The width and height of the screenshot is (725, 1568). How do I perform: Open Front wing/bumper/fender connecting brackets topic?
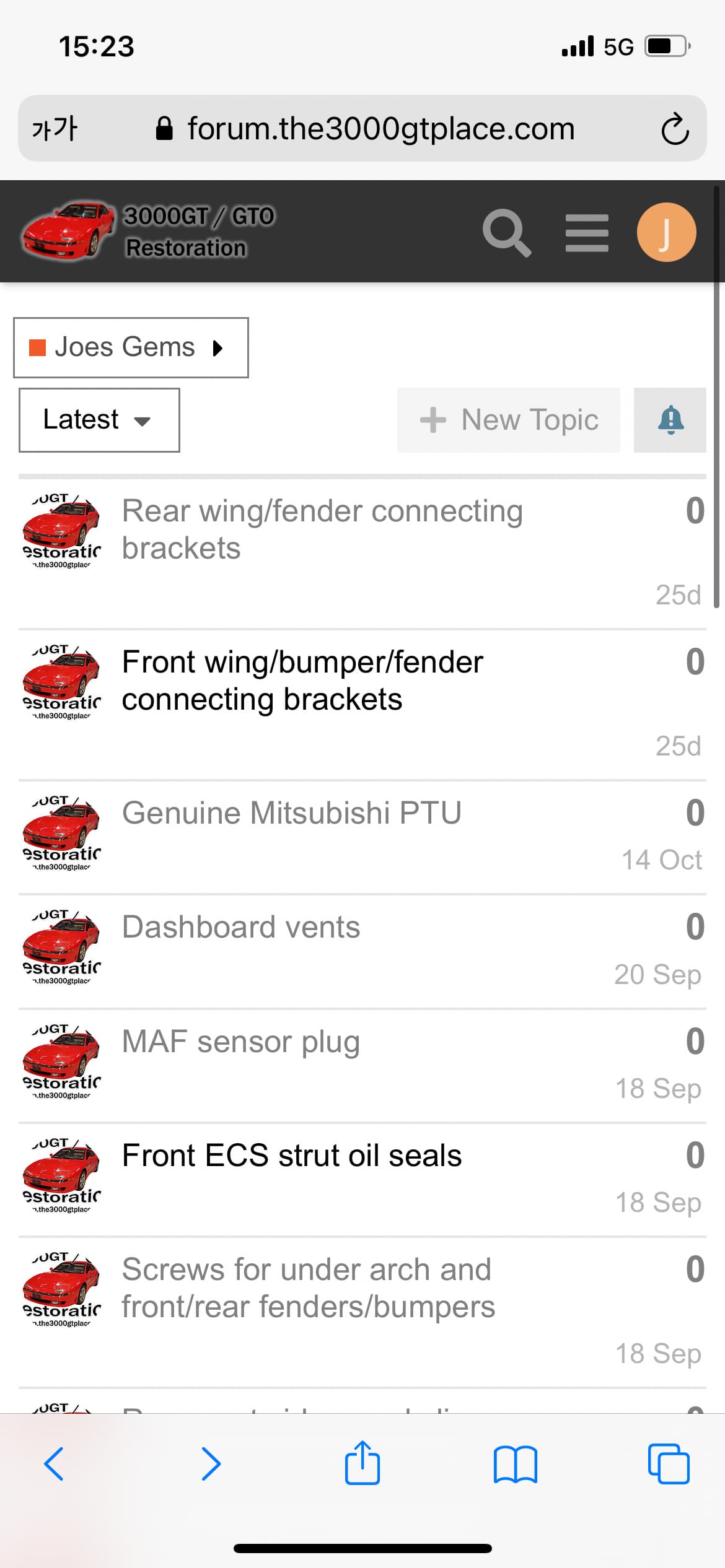pos(302,681)
